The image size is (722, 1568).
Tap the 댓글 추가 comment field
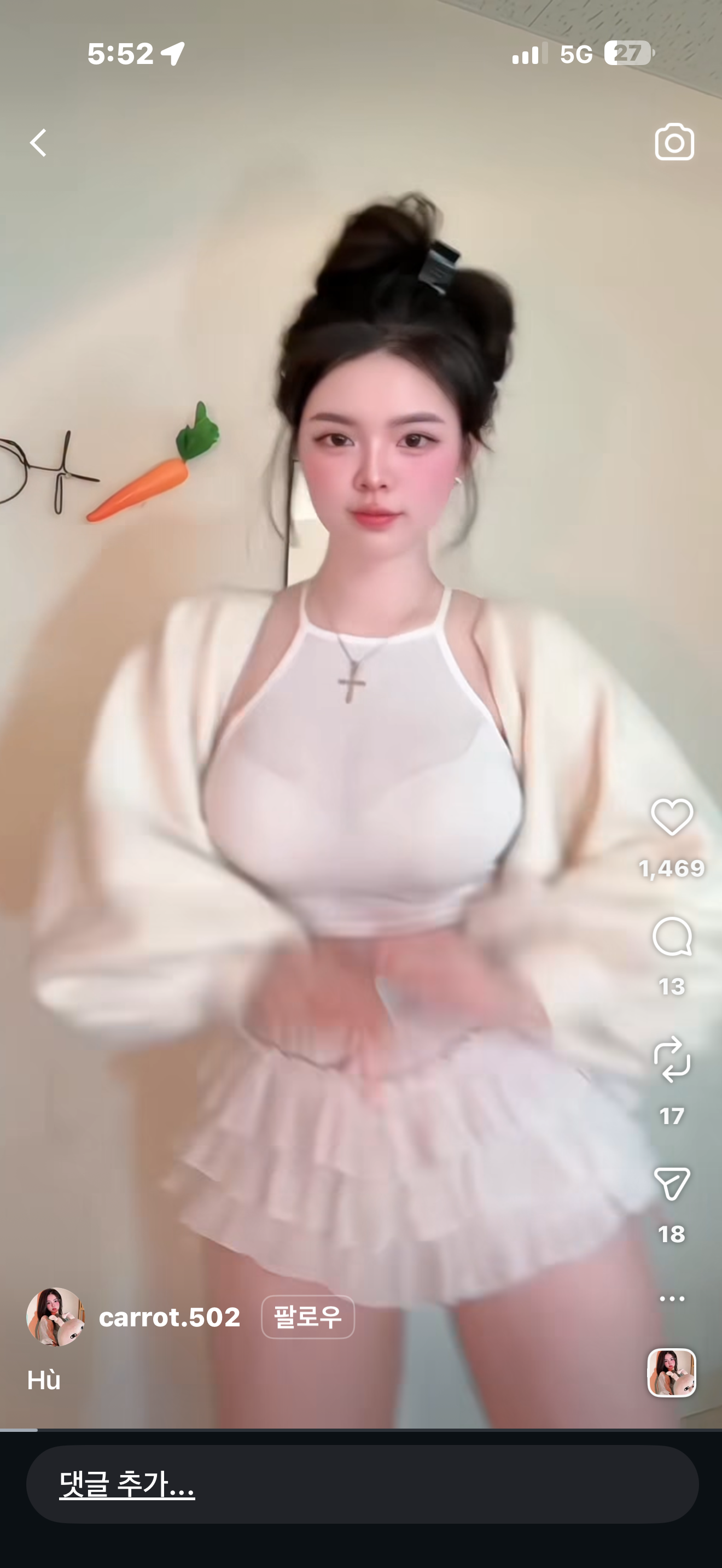coord(362,1484)
